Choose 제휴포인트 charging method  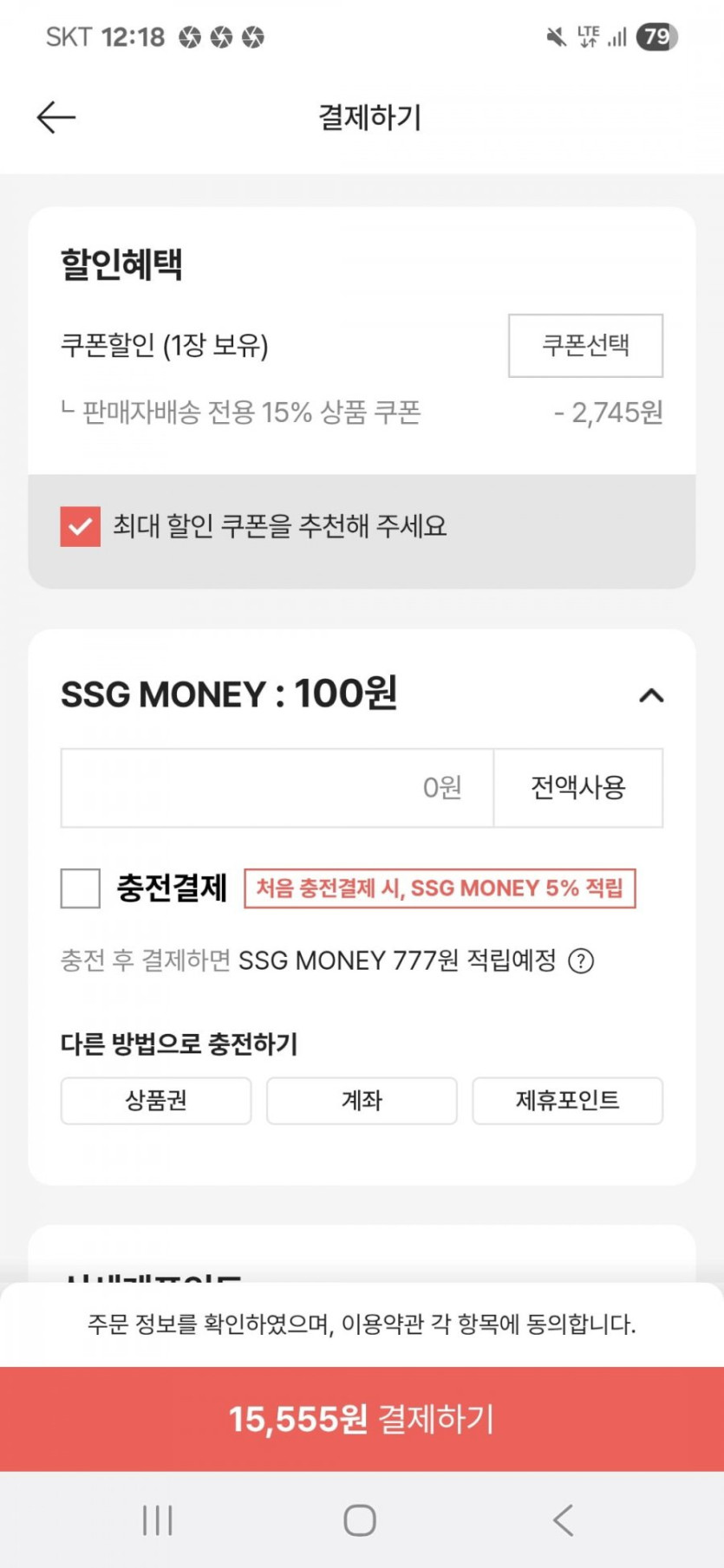click(x=568, y=1101)
